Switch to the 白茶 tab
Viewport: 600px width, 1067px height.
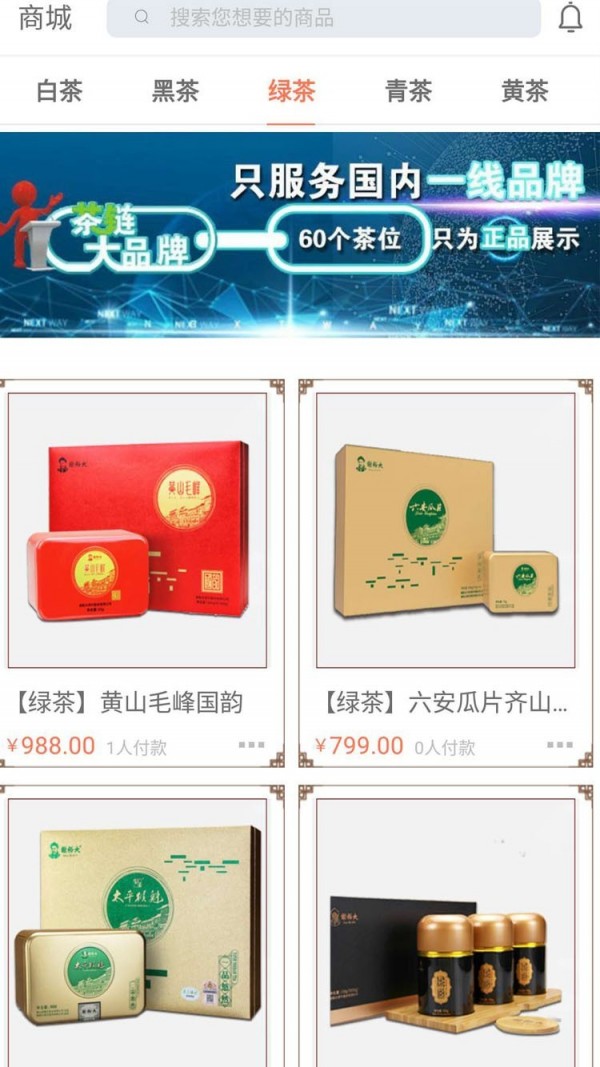(59, 92)
